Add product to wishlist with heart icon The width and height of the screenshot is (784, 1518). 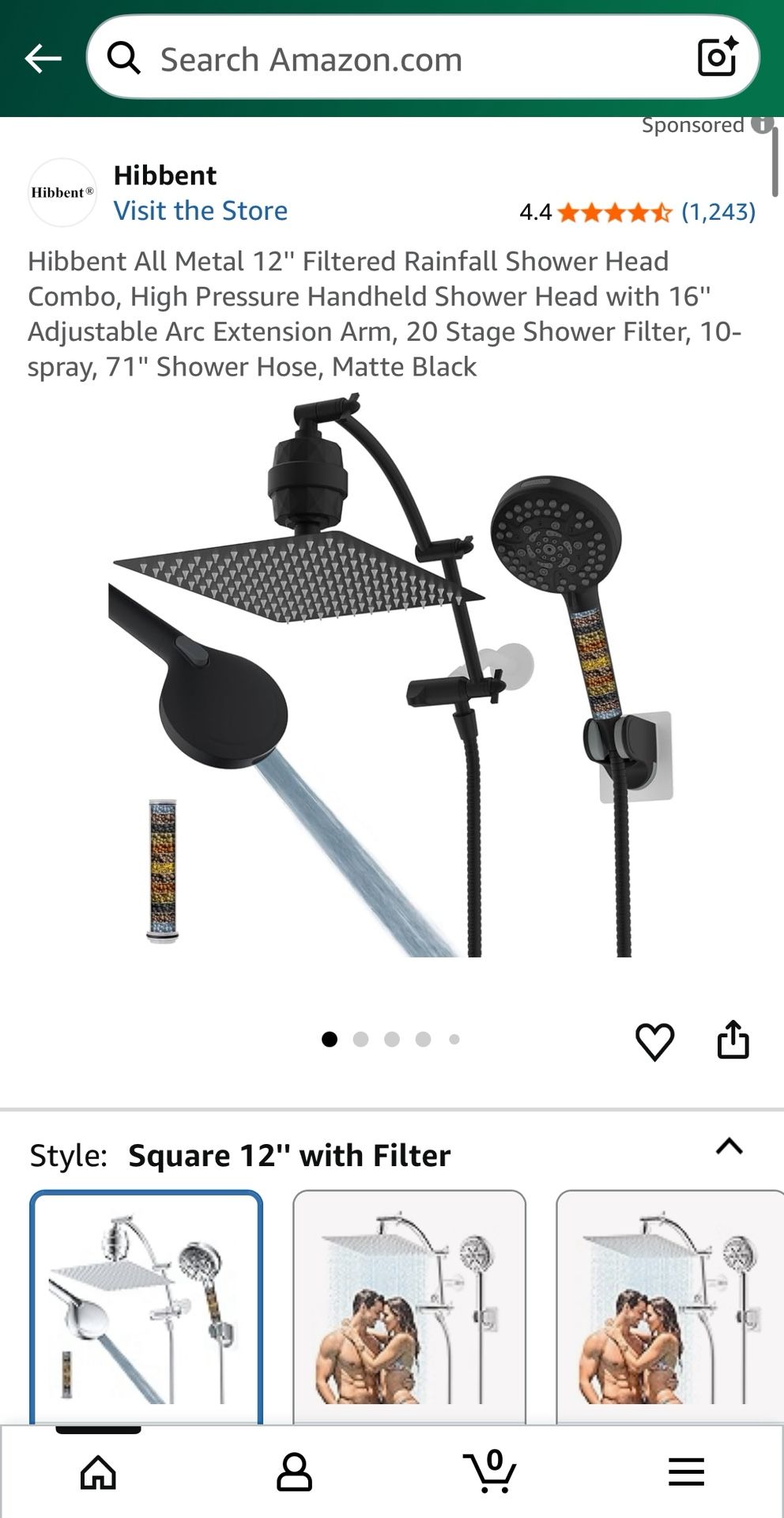click(x=654, y=1044)
